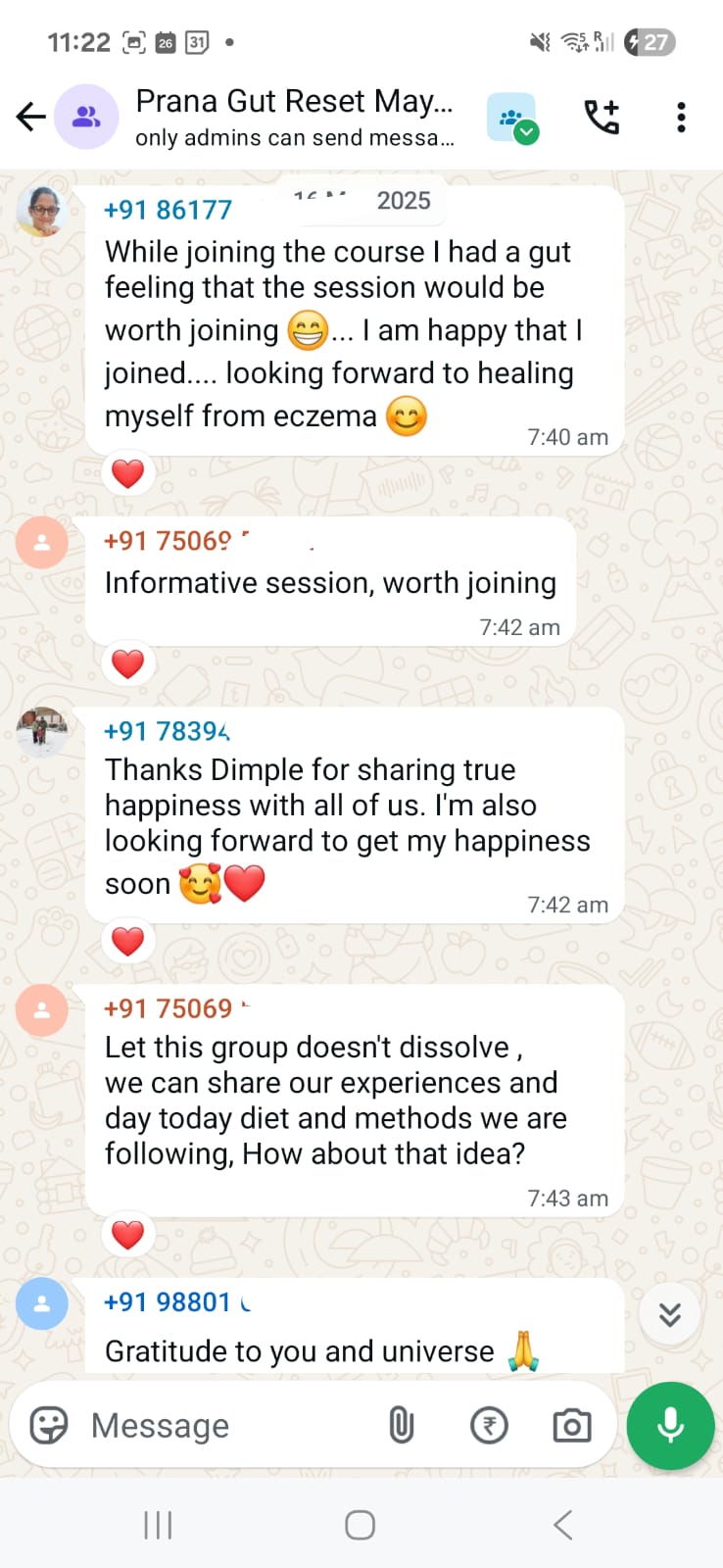Image resolution: width=723 pixels, height=1568 pixels.
Task: Tap the green microphone voice button
Action: pyautogui.click(x=670, y=1425)
